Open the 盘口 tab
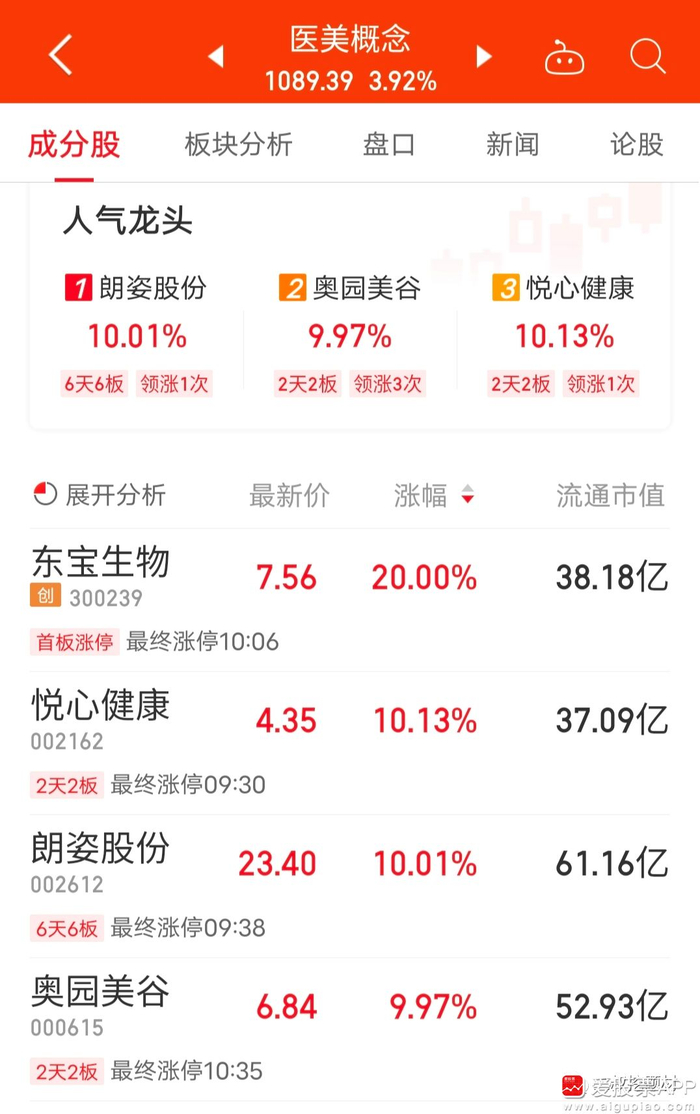The width and height of the screenshot is (700, 1114). (388, 145)
